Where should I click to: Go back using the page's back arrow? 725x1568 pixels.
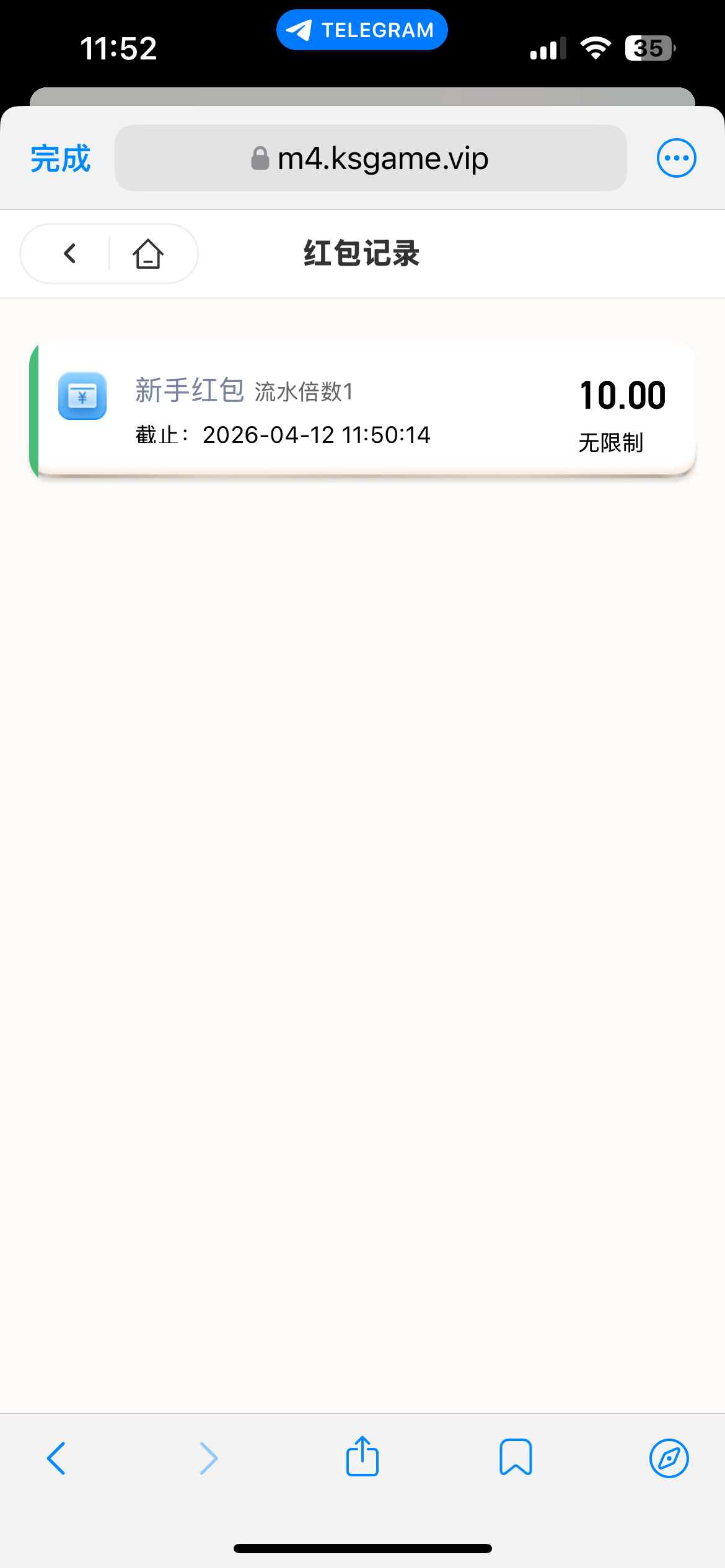point(69,253)
